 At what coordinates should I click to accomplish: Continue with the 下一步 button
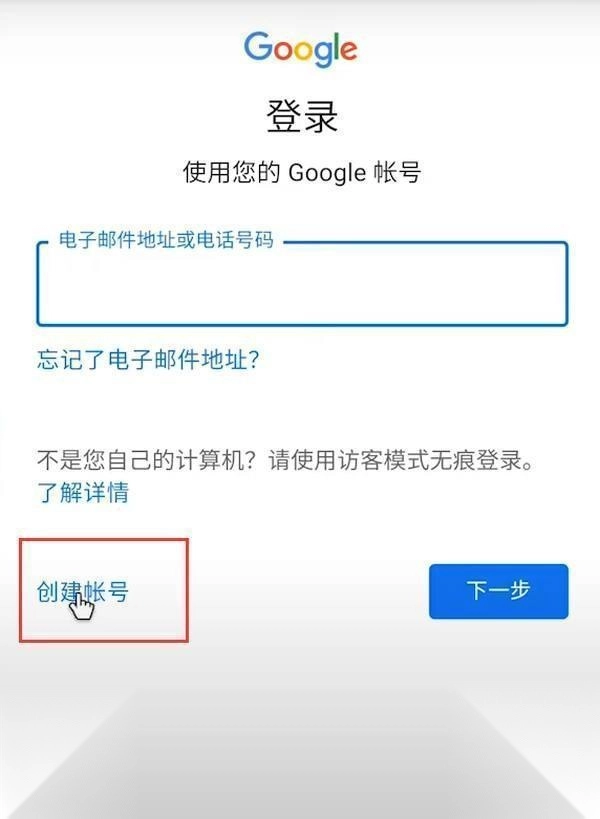coord(498,591)
